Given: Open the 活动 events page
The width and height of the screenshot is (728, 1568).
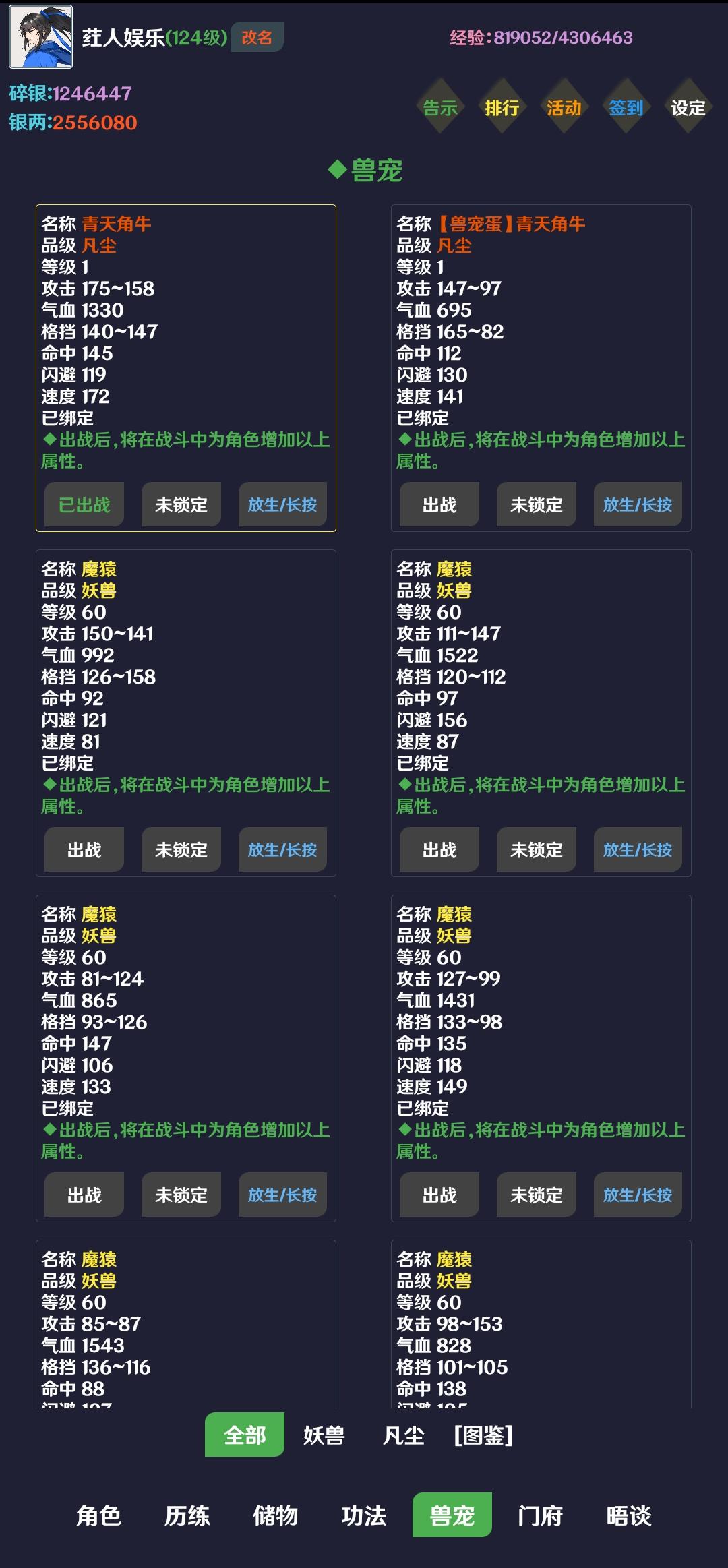Looking at the screenshot, I should click(564, 107).
